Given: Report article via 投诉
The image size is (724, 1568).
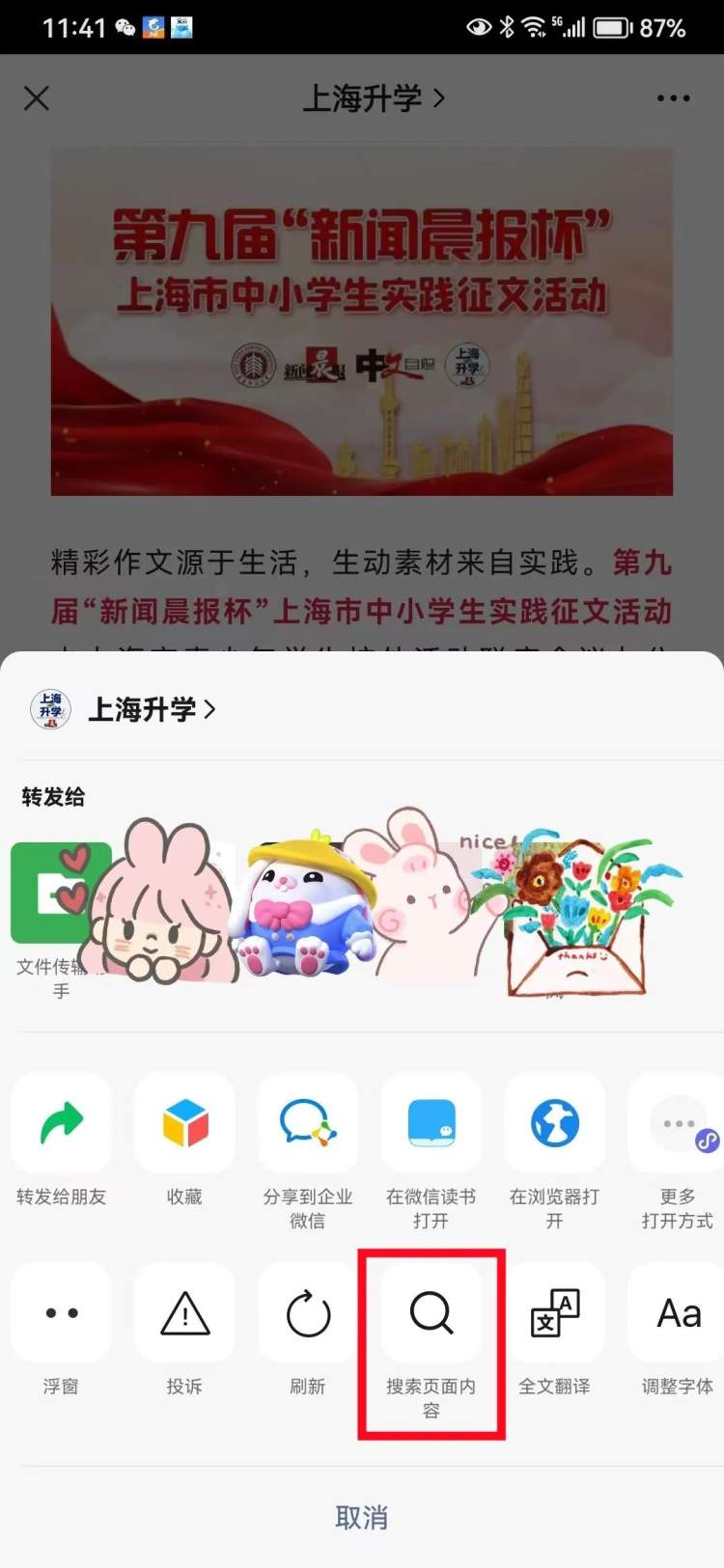Looking at the screenshot, I should coord(184,1313).
